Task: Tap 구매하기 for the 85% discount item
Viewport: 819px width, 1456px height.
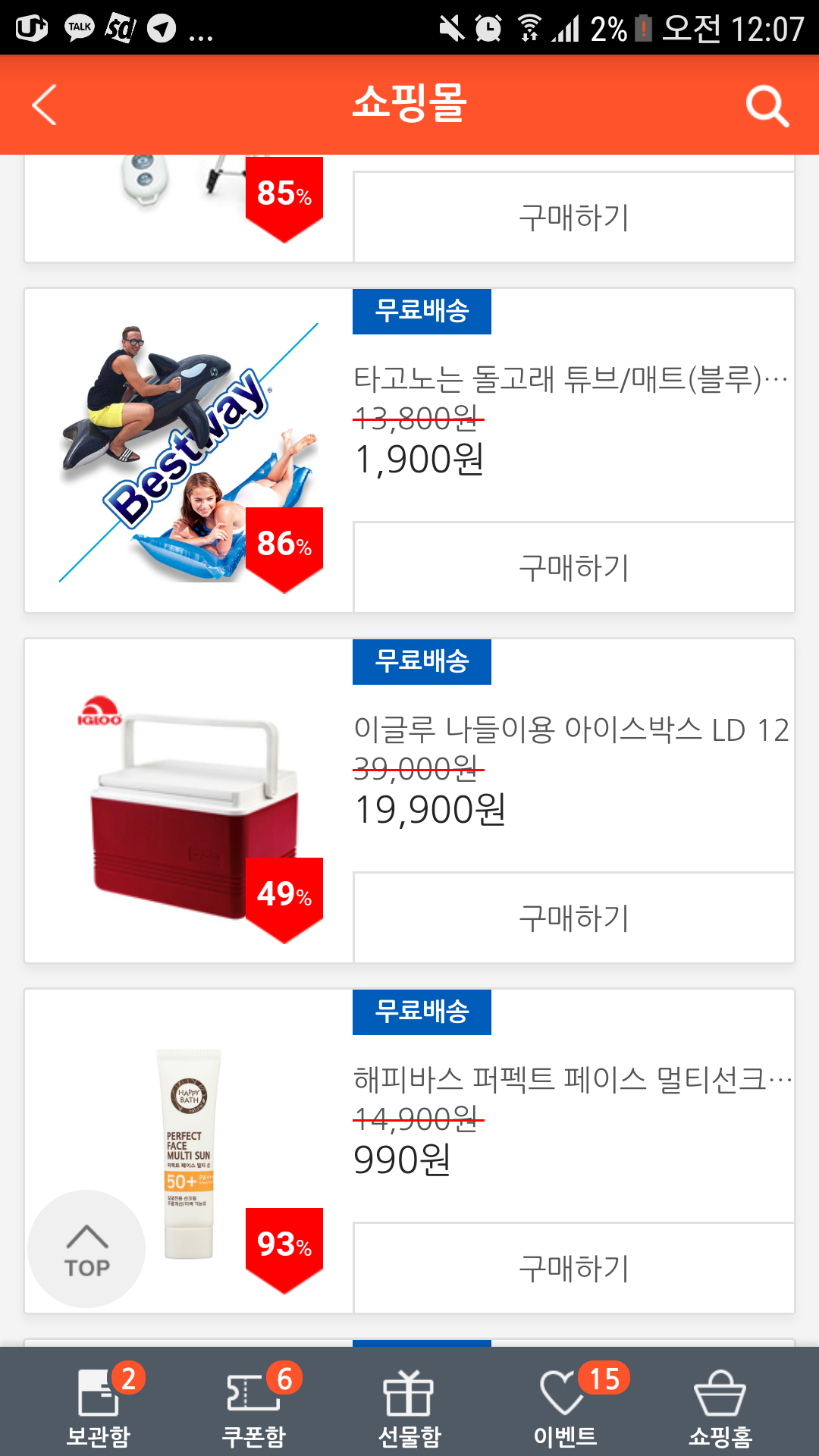Action: click(x=574, y=218)
